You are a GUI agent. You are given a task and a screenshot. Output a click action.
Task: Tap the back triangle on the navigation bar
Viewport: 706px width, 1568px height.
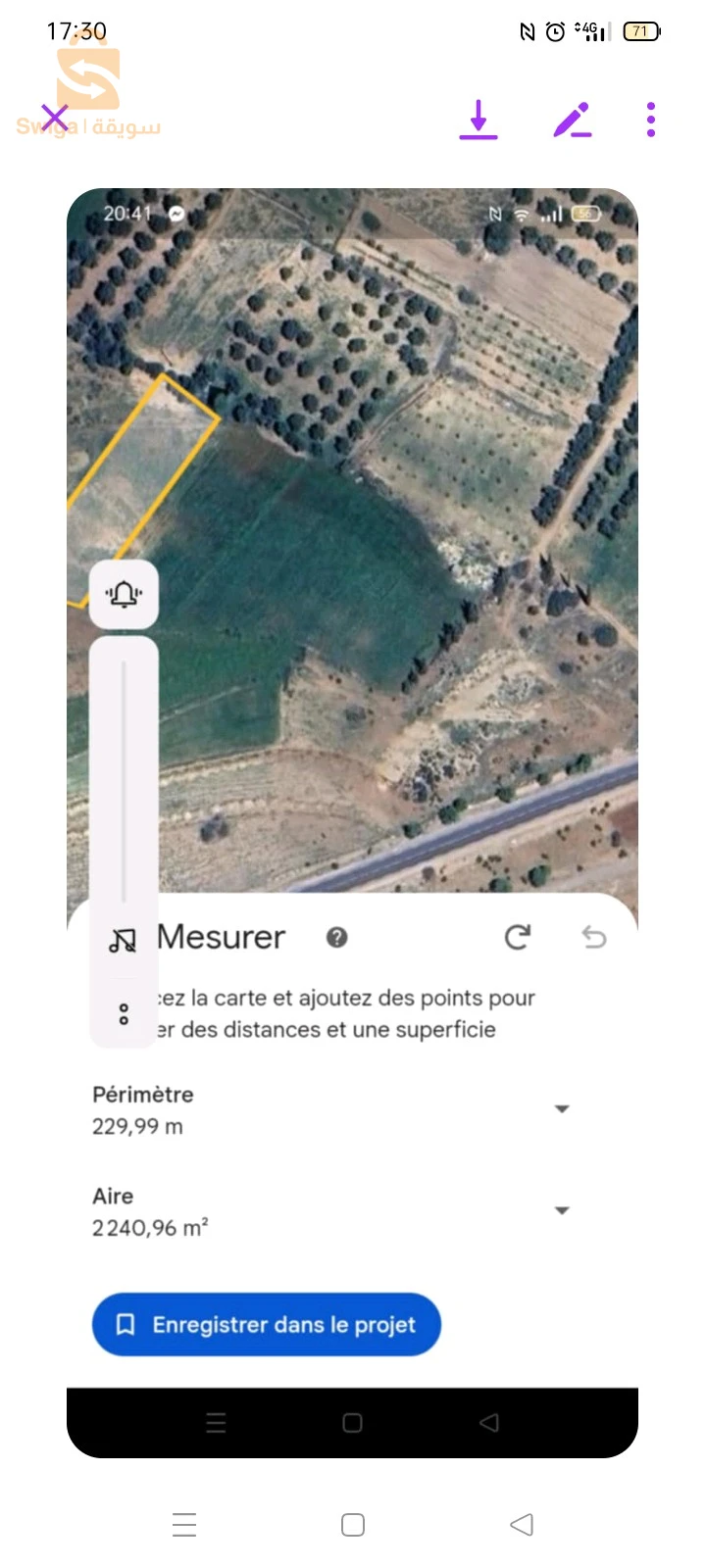(521, 1525)
